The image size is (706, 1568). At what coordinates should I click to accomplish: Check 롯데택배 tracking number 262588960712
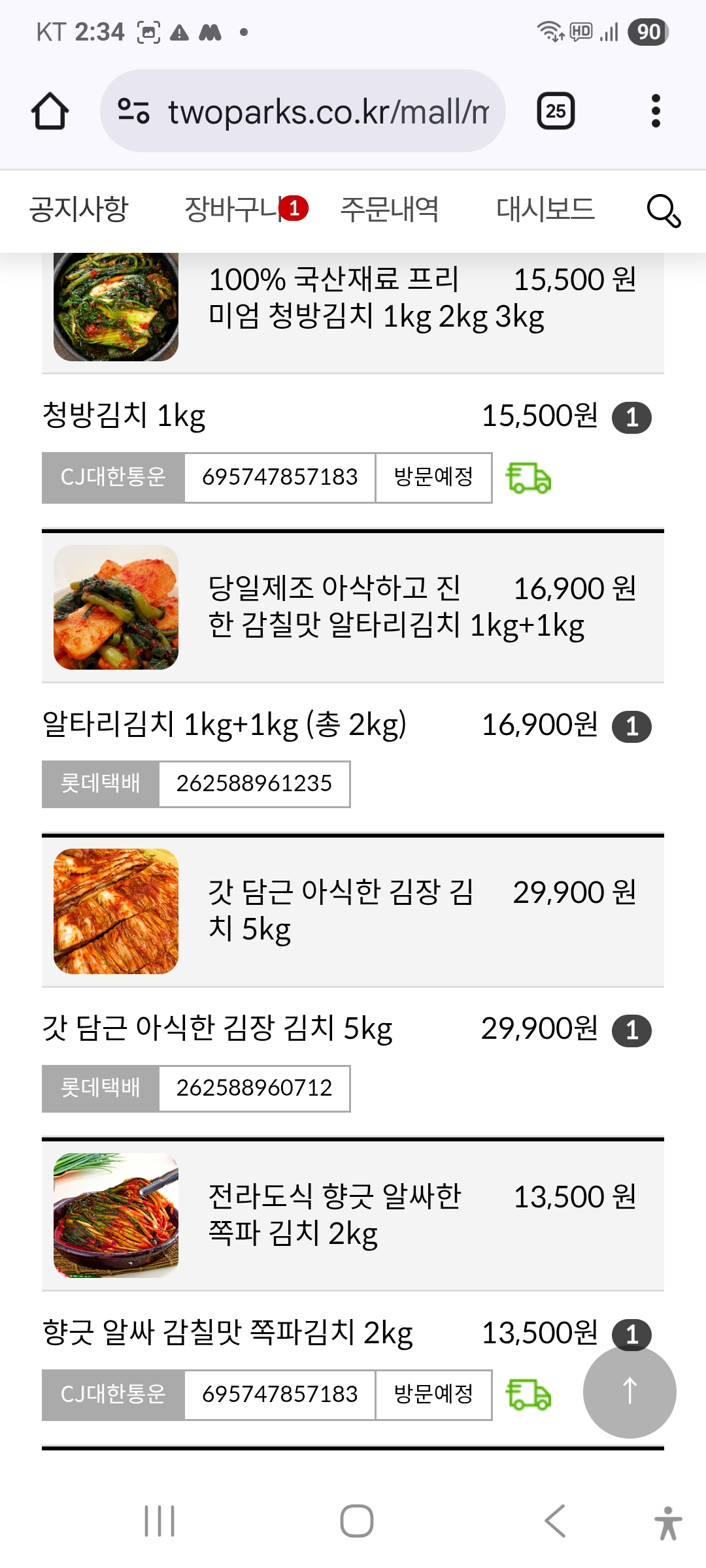click(254, 1088)
